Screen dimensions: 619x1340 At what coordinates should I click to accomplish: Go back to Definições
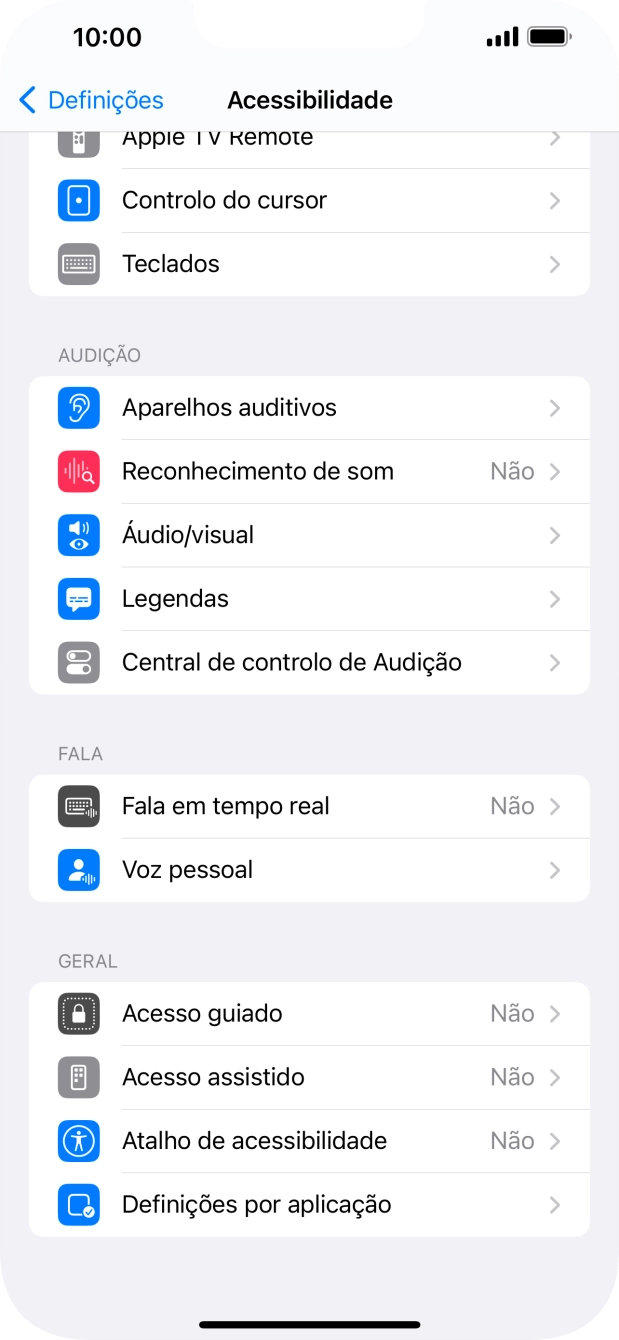(x=91, y=100)
